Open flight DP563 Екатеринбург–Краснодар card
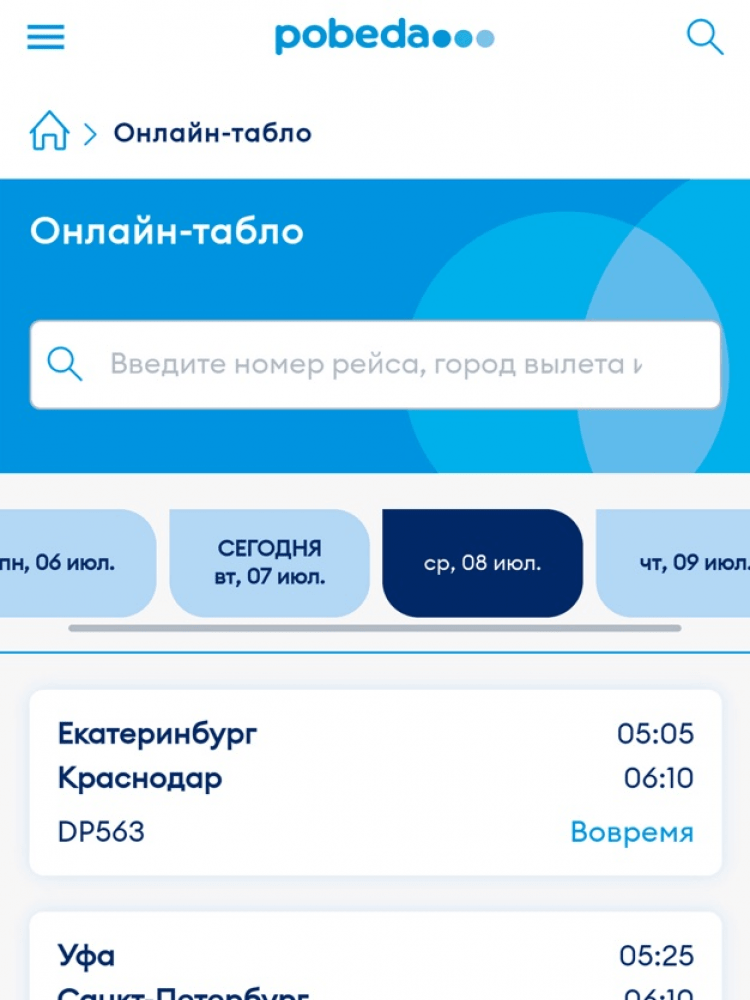Viewport: 750px width, 1000px height. (x=375, y=782)
